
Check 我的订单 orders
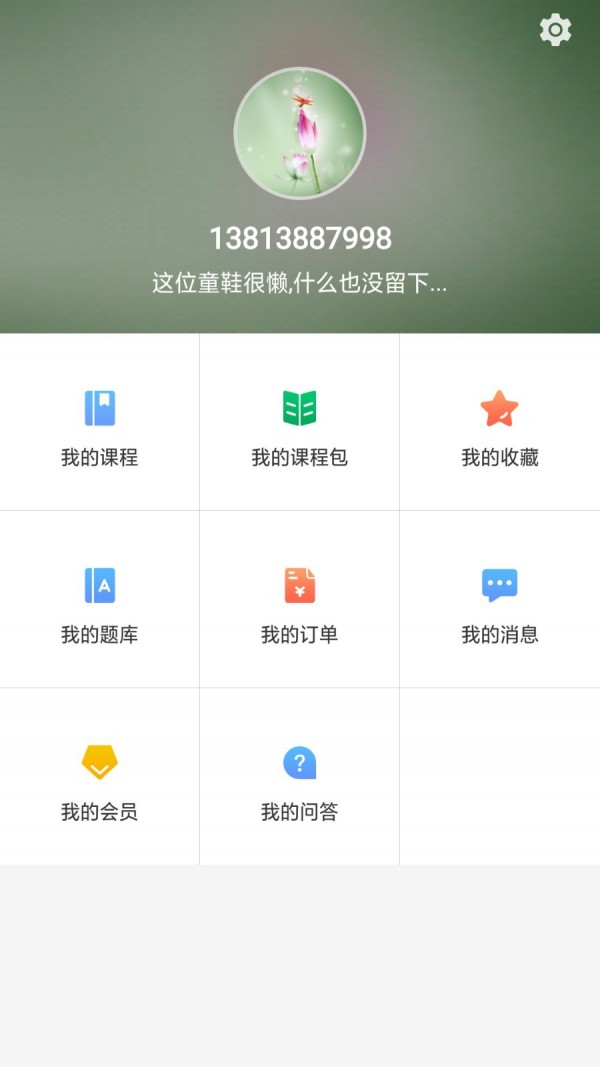300,602
